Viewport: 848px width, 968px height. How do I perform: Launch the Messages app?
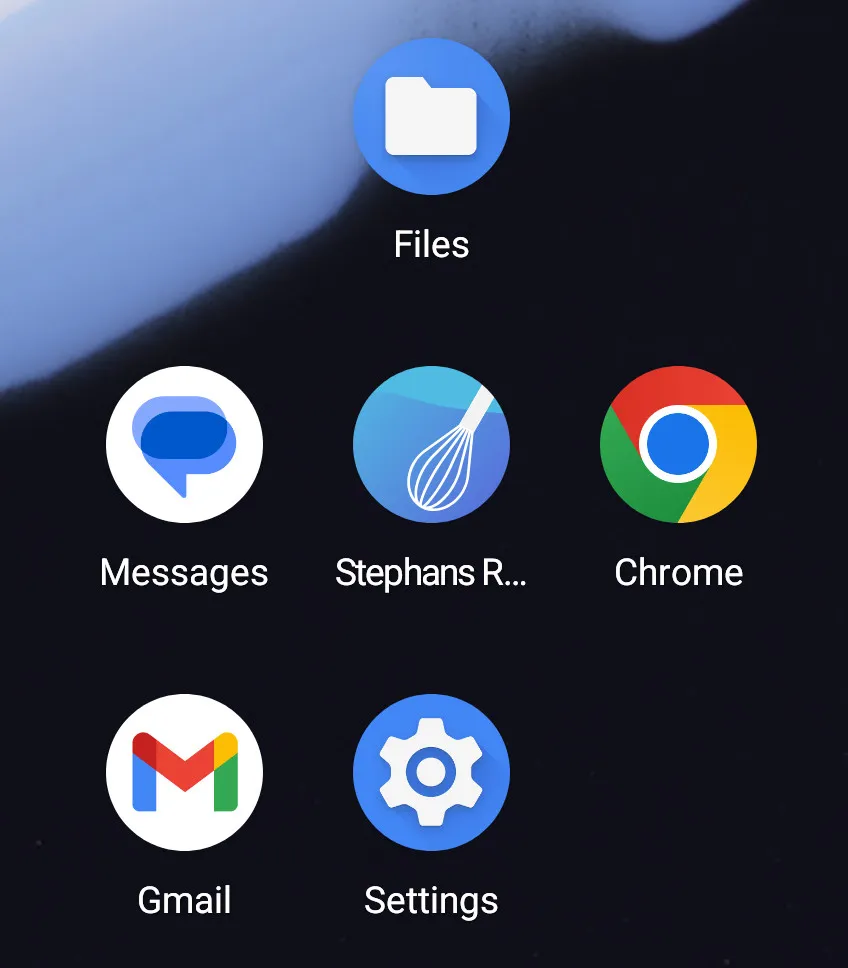click(184, 445)
